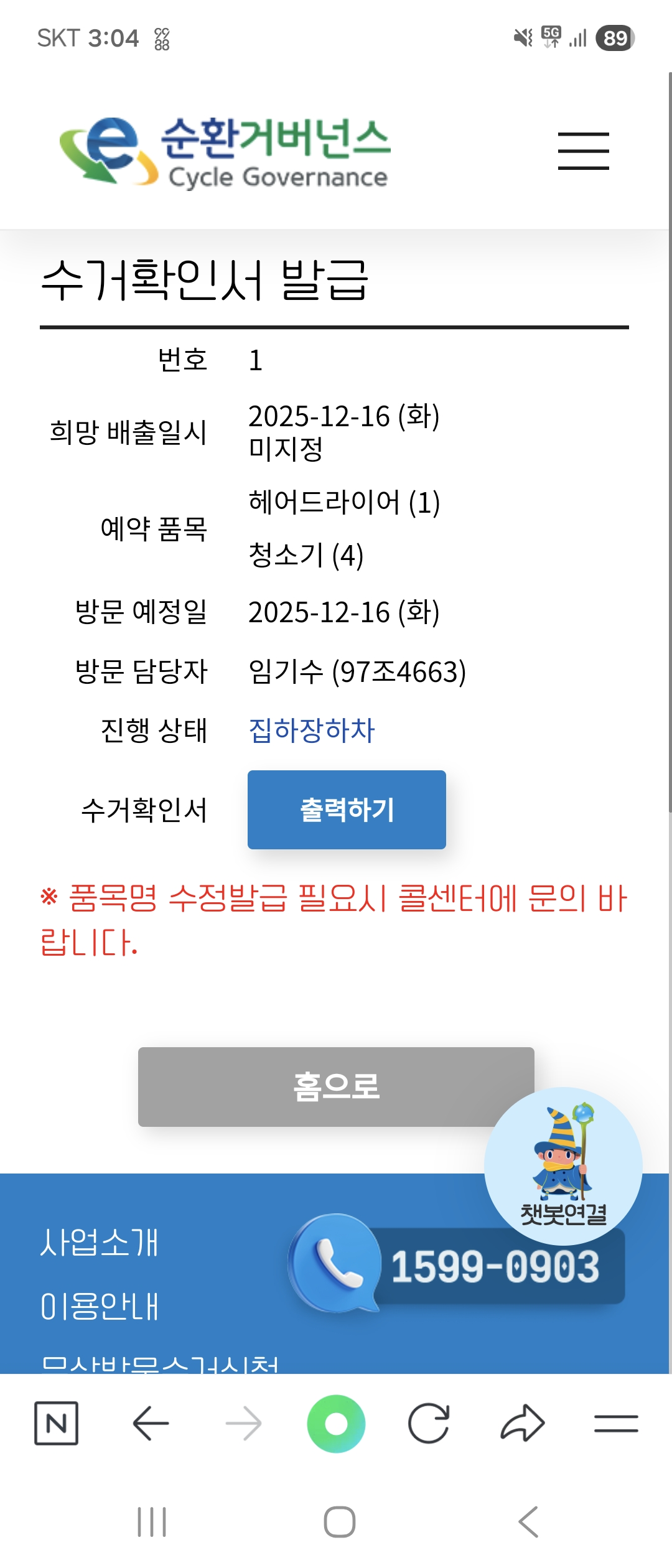Open the browser menu lines icon

point(616,1423)
